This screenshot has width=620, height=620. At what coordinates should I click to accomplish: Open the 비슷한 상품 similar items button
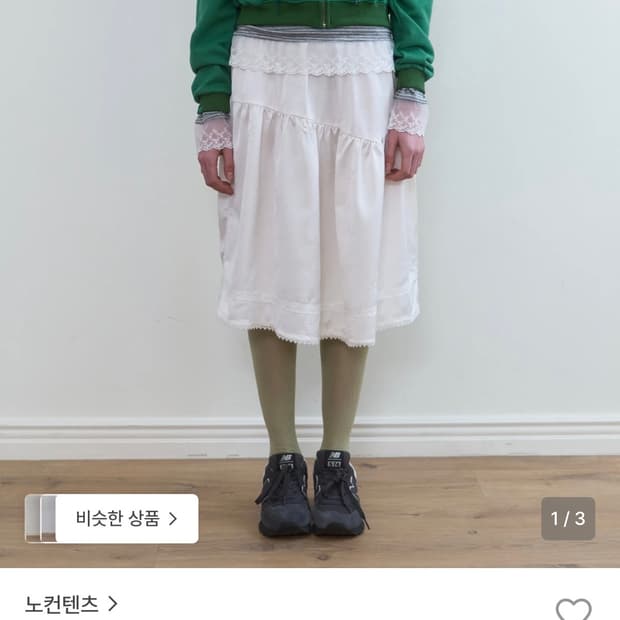pyautogui.click(x=112, y=518)
